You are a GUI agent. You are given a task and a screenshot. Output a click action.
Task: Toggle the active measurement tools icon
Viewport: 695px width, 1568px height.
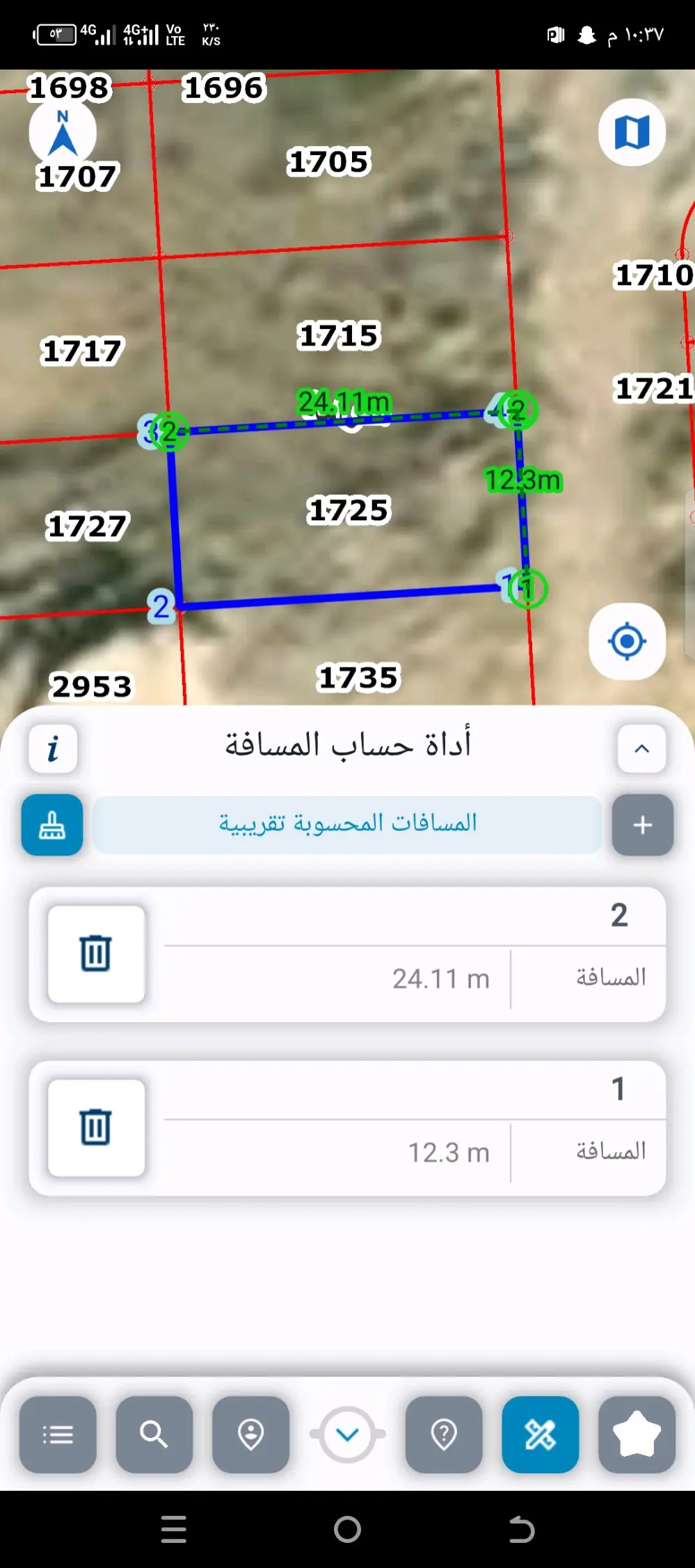point(541,1434)
